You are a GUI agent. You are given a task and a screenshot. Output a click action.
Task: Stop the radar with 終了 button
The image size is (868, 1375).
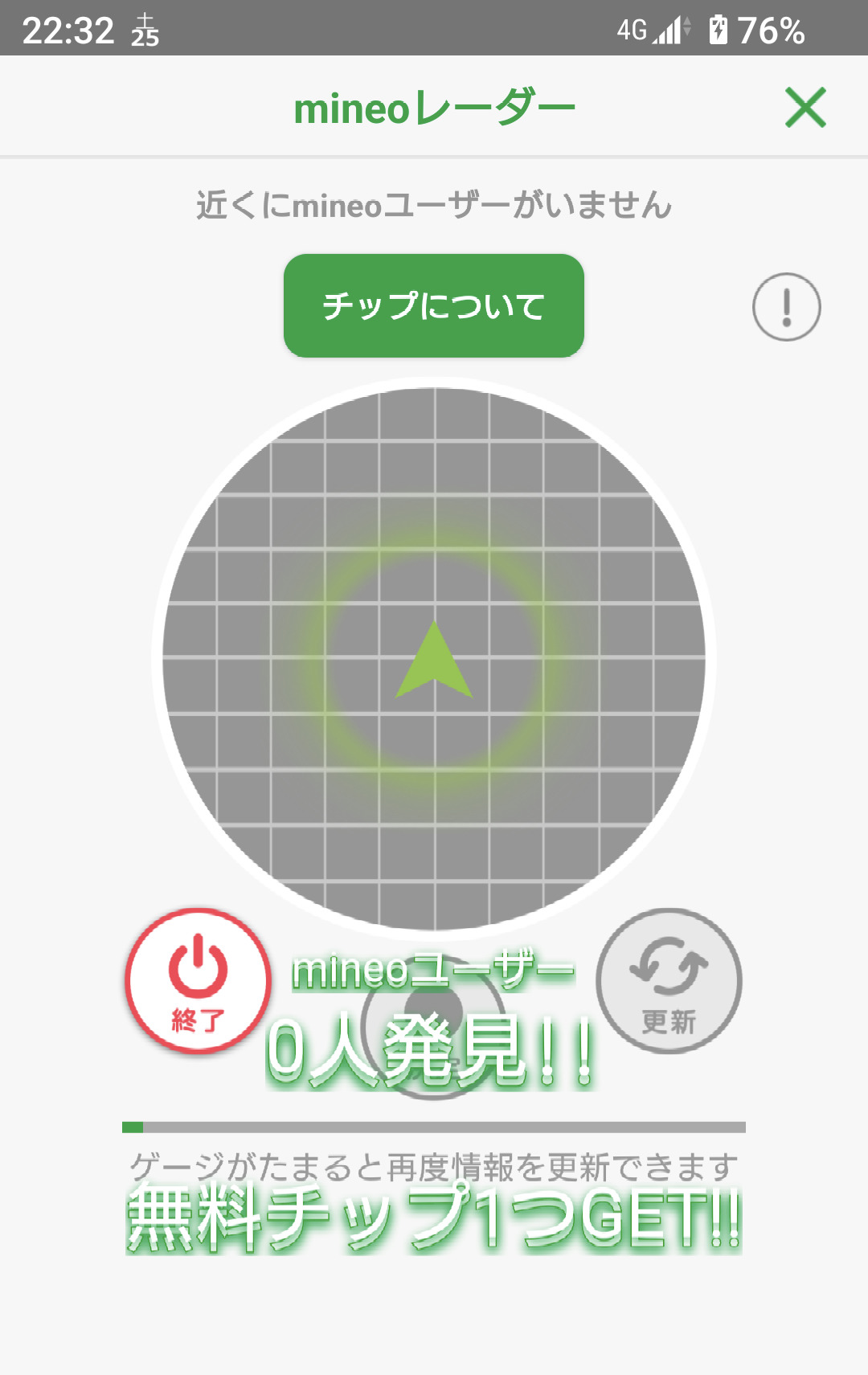[198, 980]
